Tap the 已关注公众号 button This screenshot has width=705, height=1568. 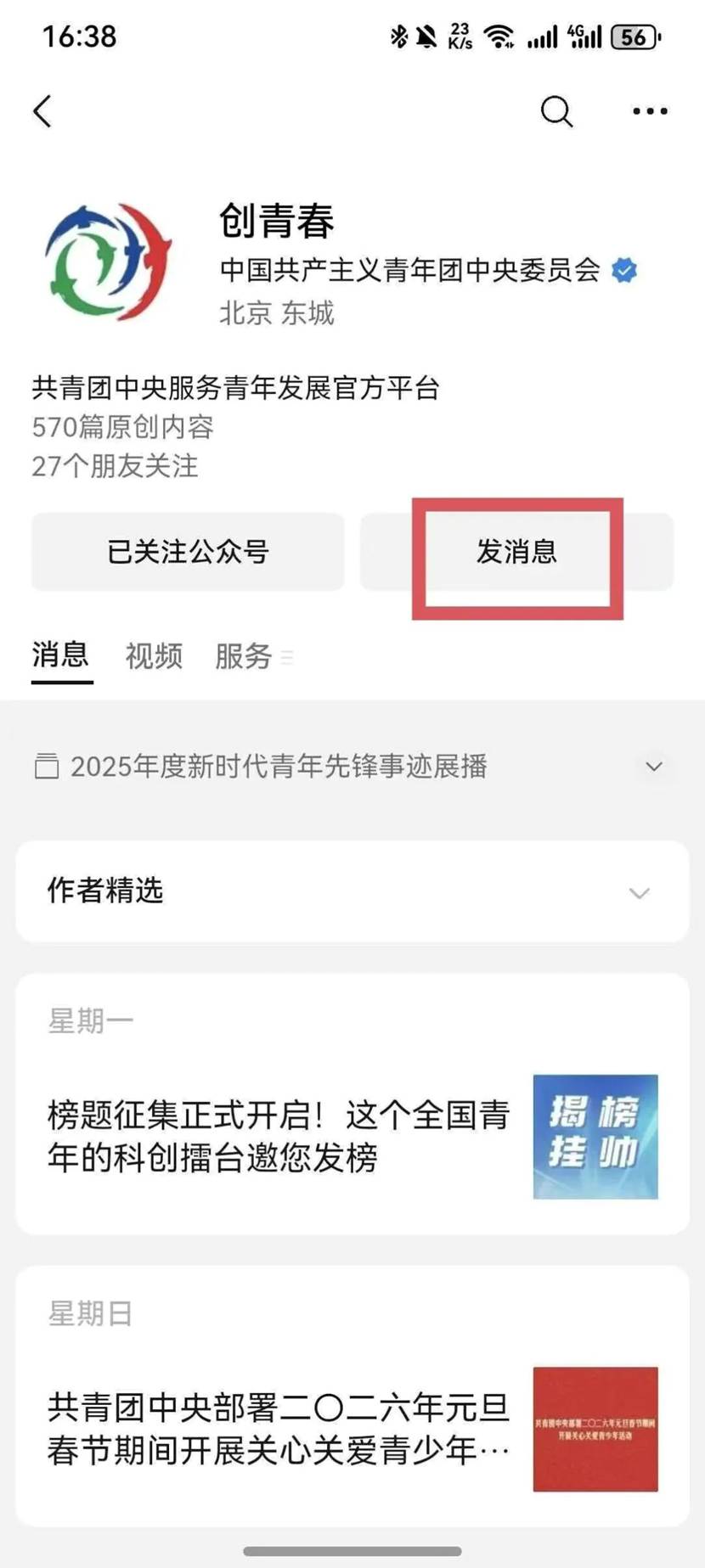[x=188, y=552]
